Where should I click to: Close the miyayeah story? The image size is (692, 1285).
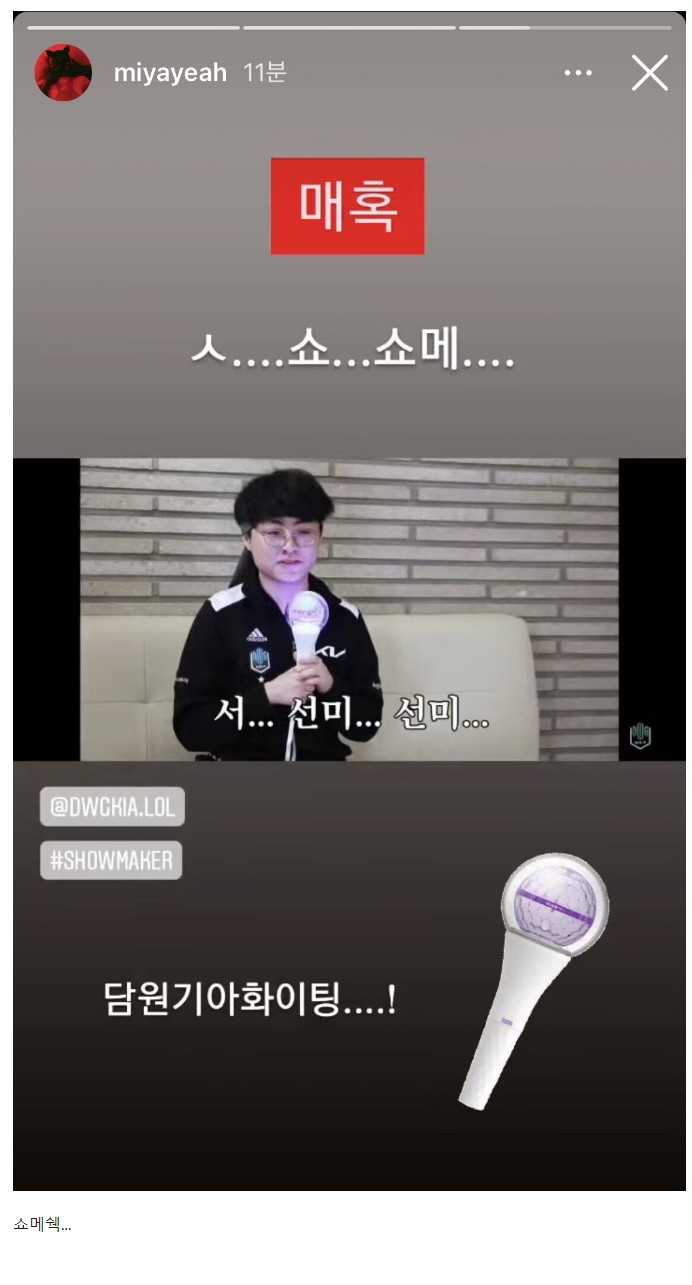pos(649,73)
